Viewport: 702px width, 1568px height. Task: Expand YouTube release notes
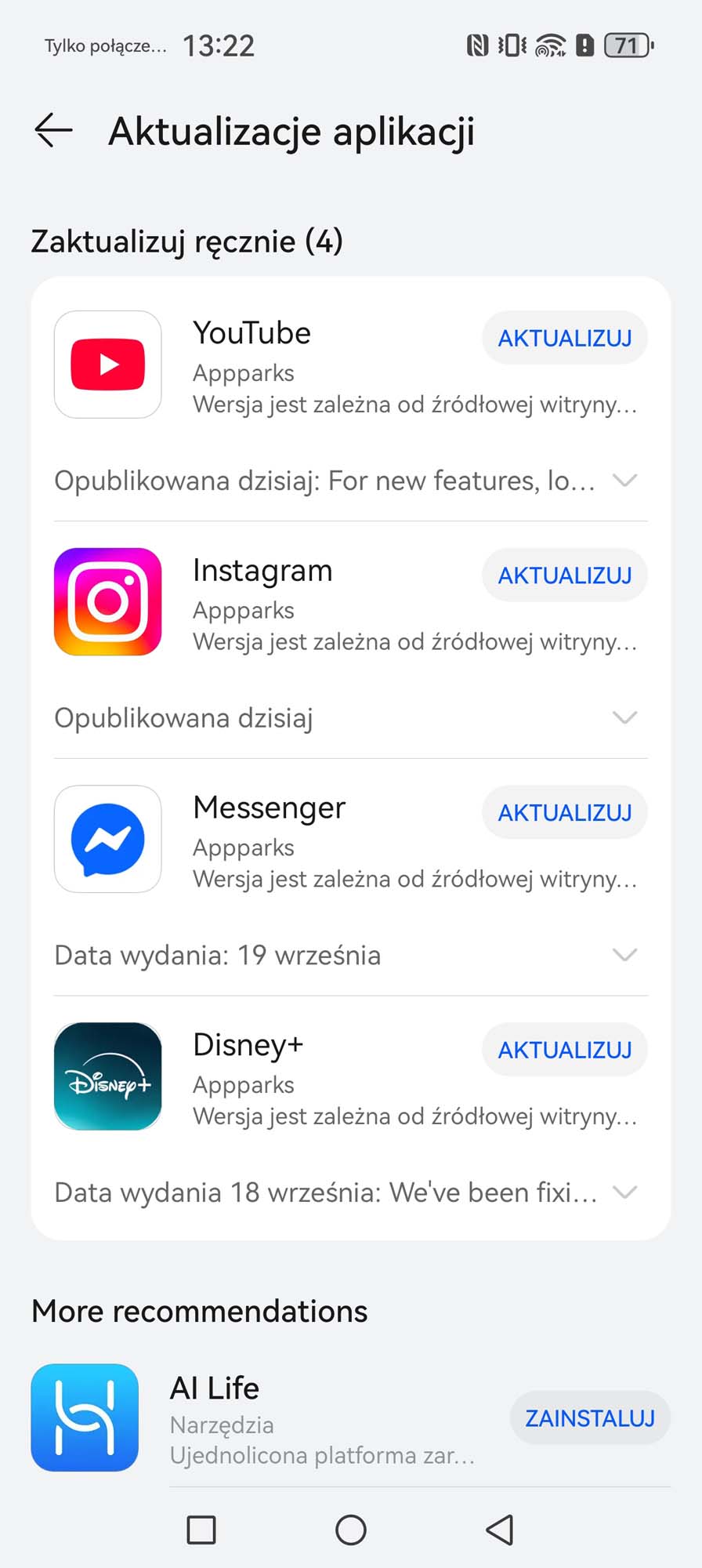[x=624, y=480]
